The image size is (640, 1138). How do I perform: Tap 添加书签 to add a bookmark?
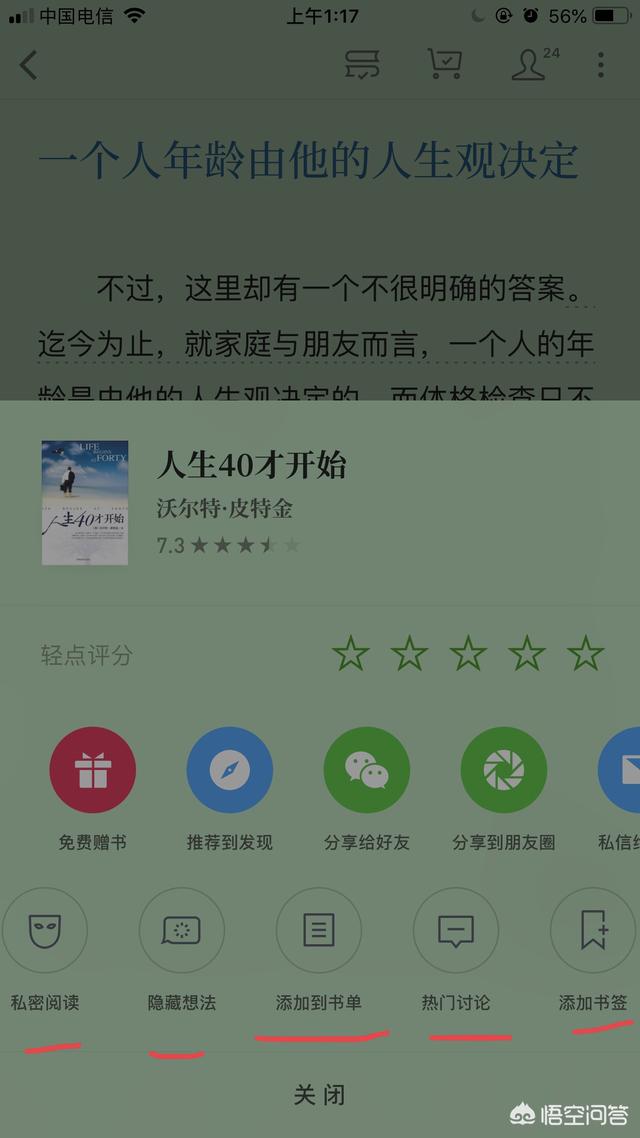[x=592, y=931]
